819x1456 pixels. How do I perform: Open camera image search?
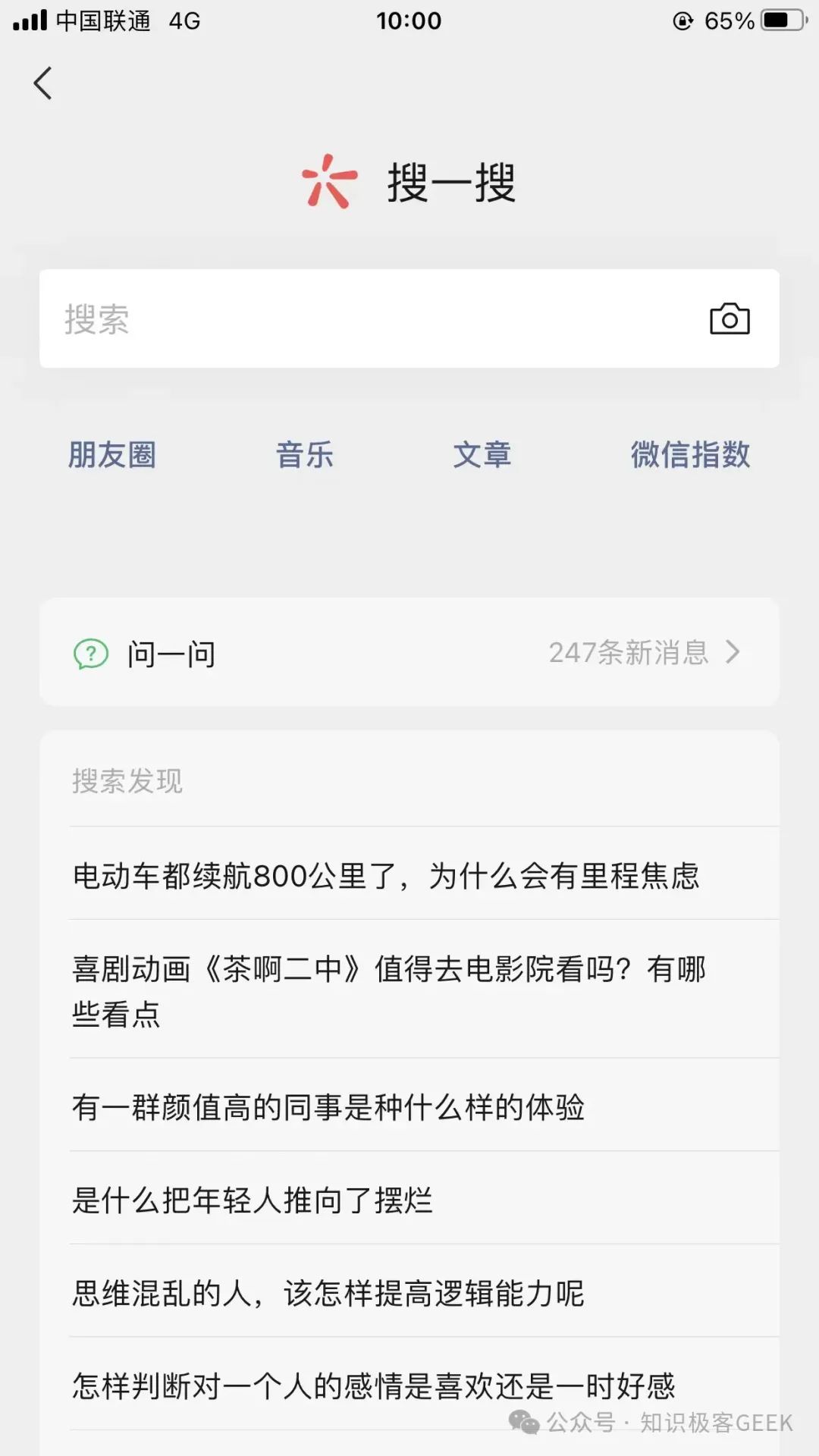pyautogui.click(x=729, y=319)
